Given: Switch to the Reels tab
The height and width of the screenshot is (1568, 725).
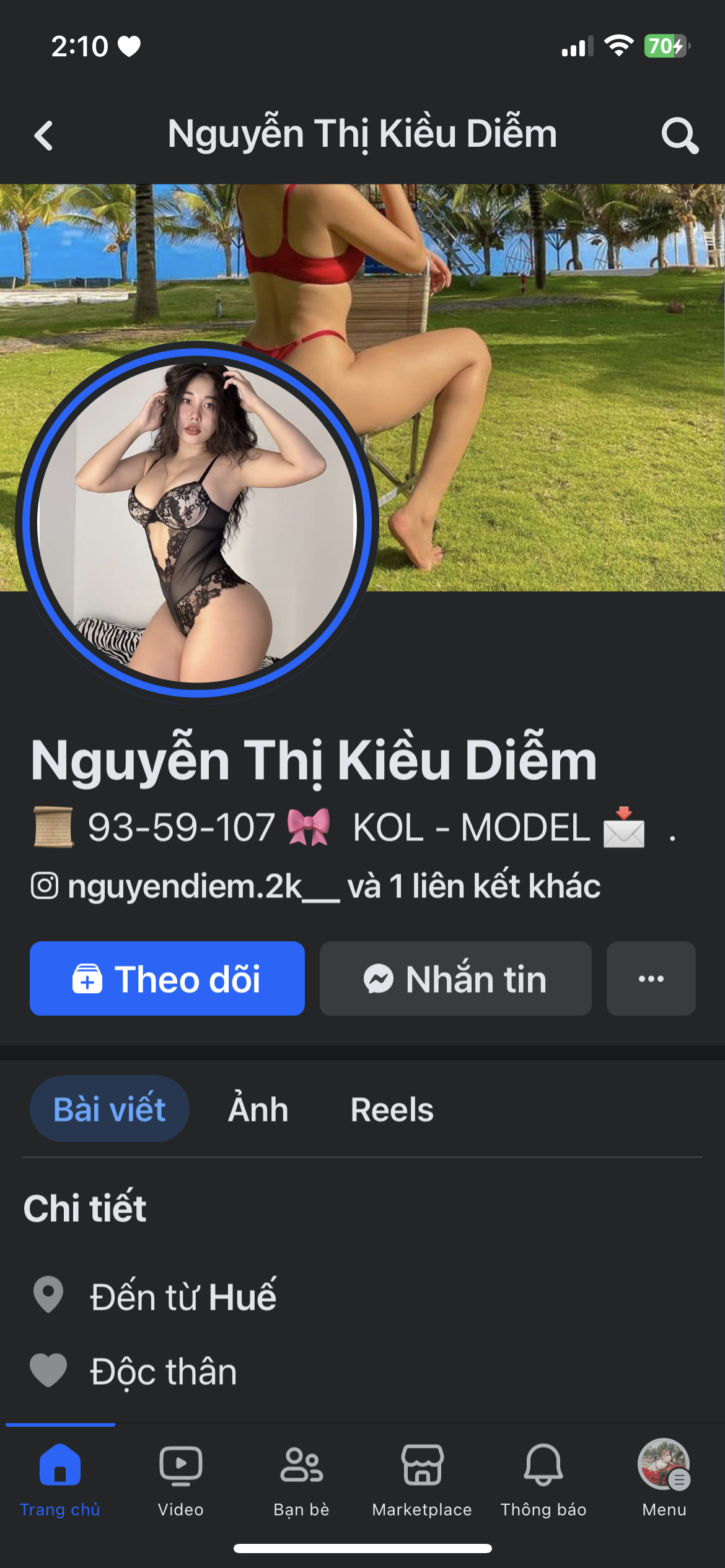Looking at the screenshot, I should [x=392, y=1109].
